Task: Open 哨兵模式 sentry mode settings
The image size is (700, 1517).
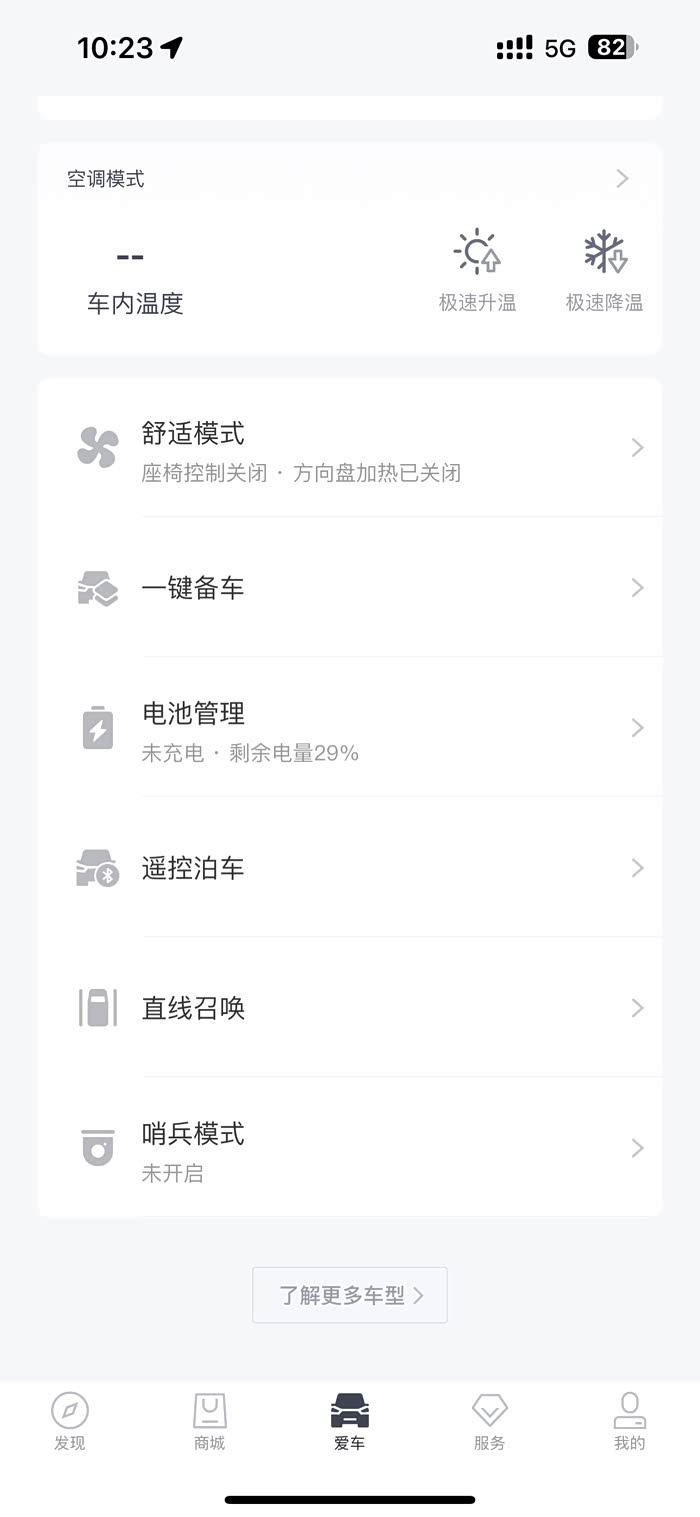Action: [350, 1148]
